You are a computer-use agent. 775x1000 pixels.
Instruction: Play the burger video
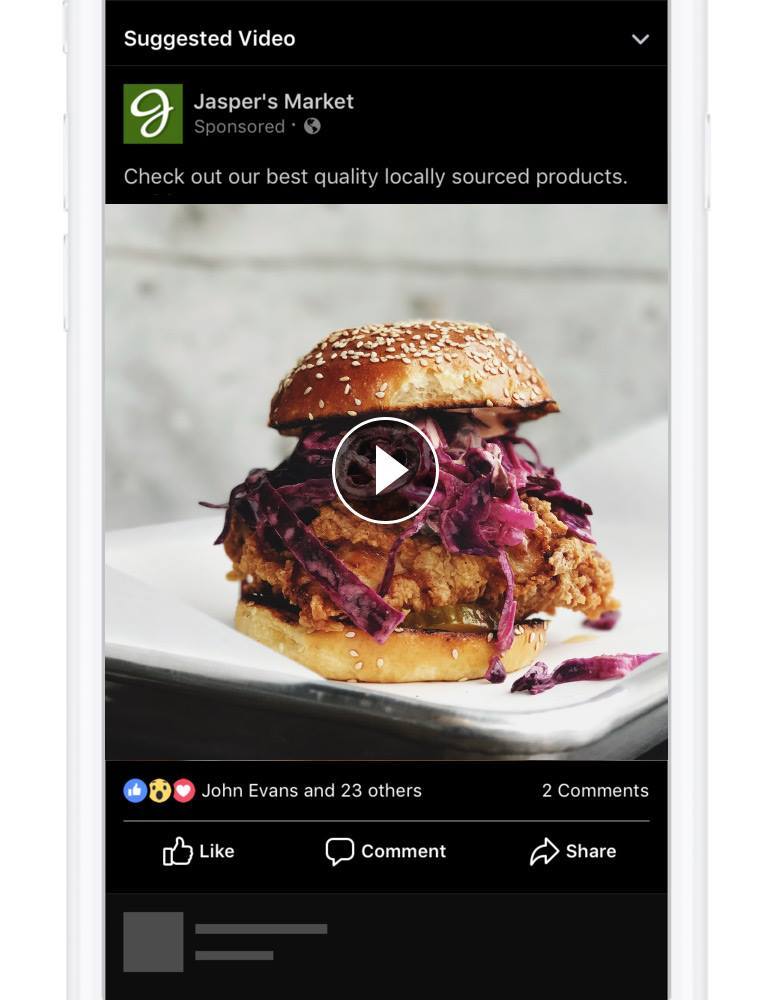coord(385,470)
